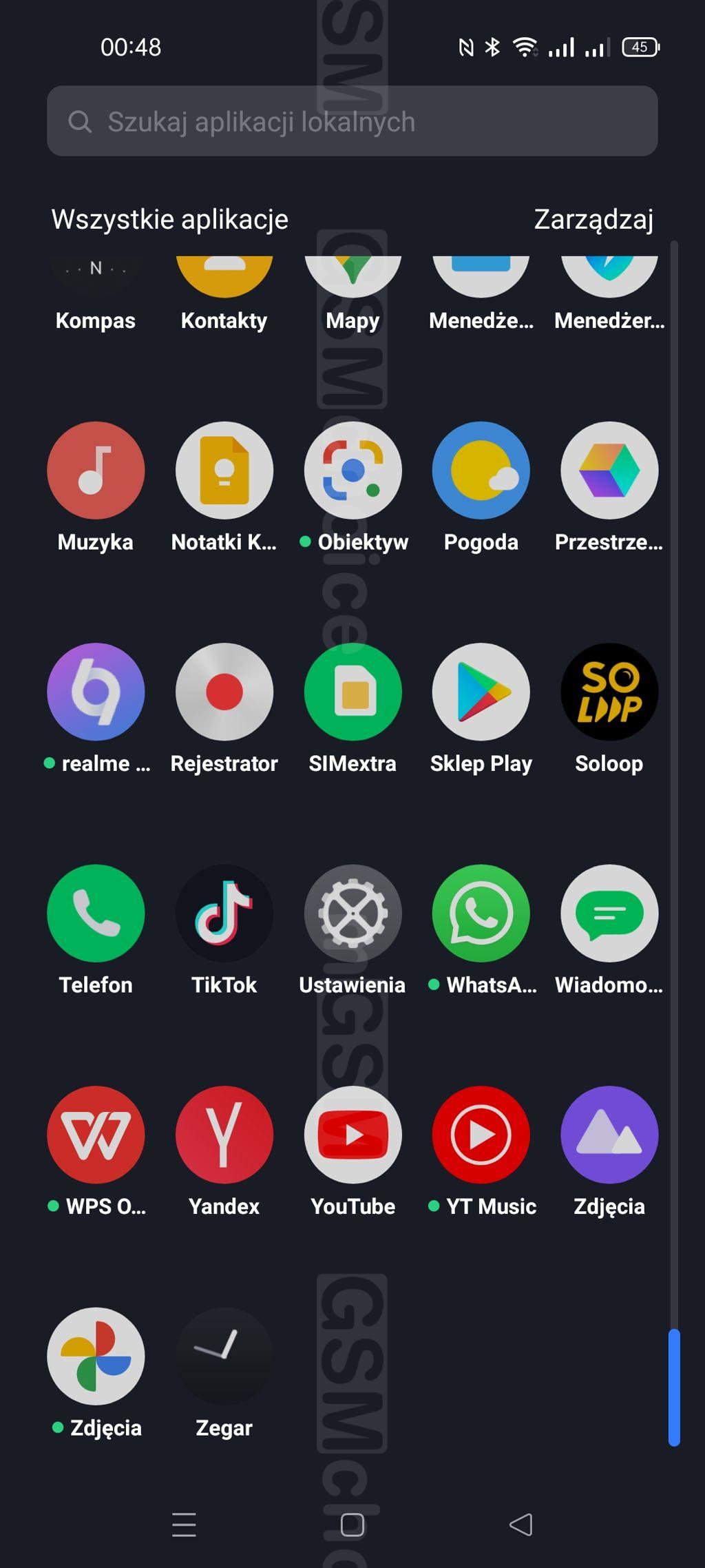Open the Pogoda weather app
Image resolution: width=705 pixels, height=1568 pixels.
pyautogui.click(x=481, y=471)
